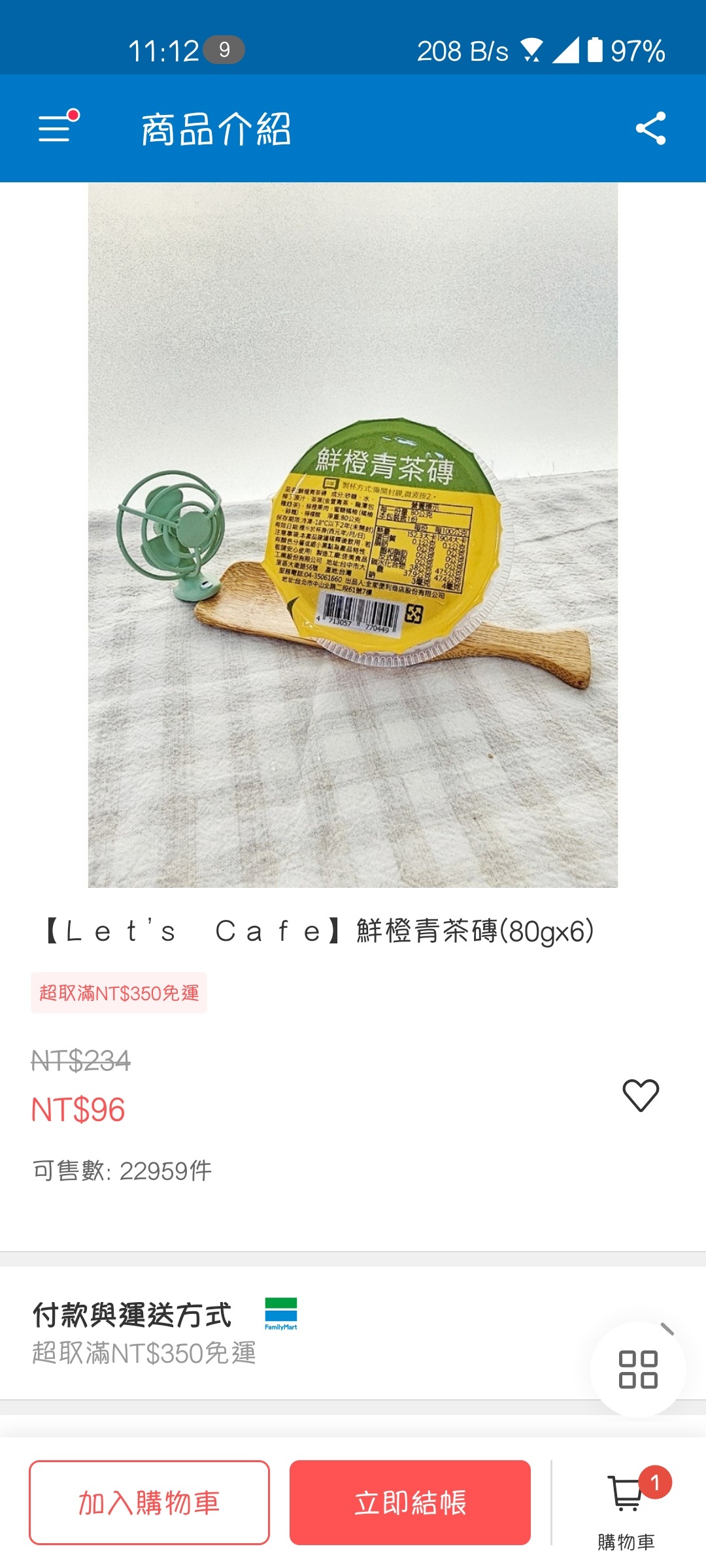The height and width of the screenshot is (1568, 706).
Task: Open the hamburger drawer menu
Action: point(56,127)
